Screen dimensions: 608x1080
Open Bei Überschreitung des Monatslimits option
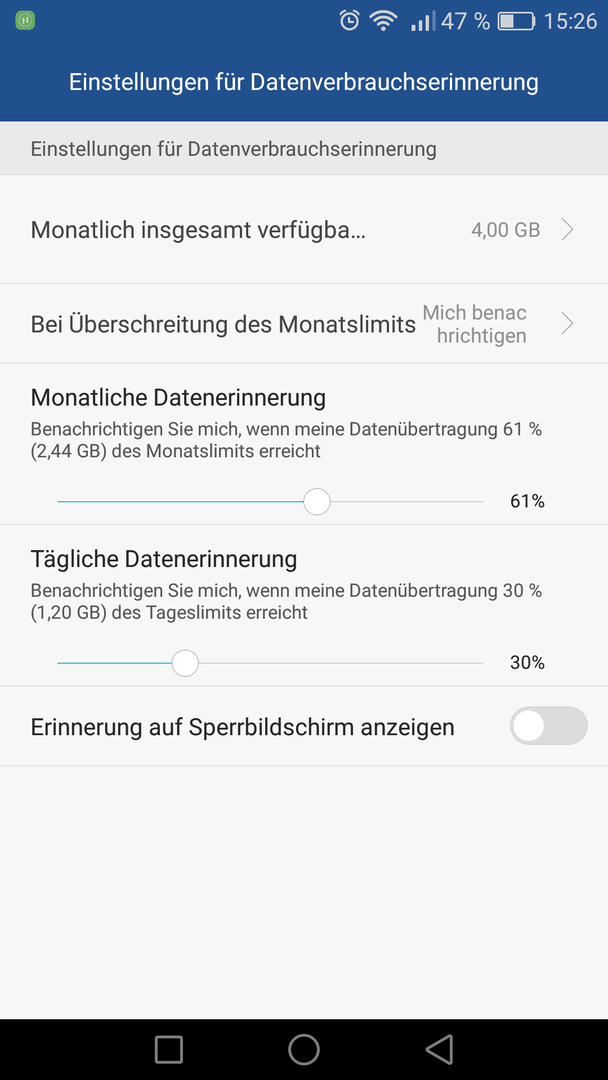pyautogui.click(x=304, y=324)
